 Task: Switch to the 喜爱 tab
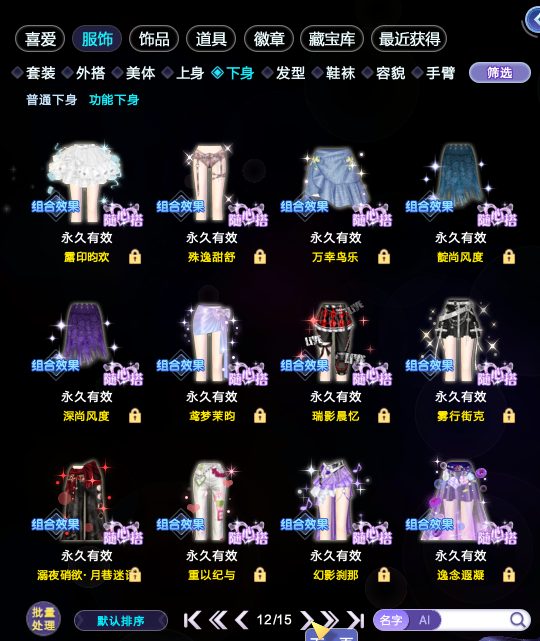[x=40, y=39]
